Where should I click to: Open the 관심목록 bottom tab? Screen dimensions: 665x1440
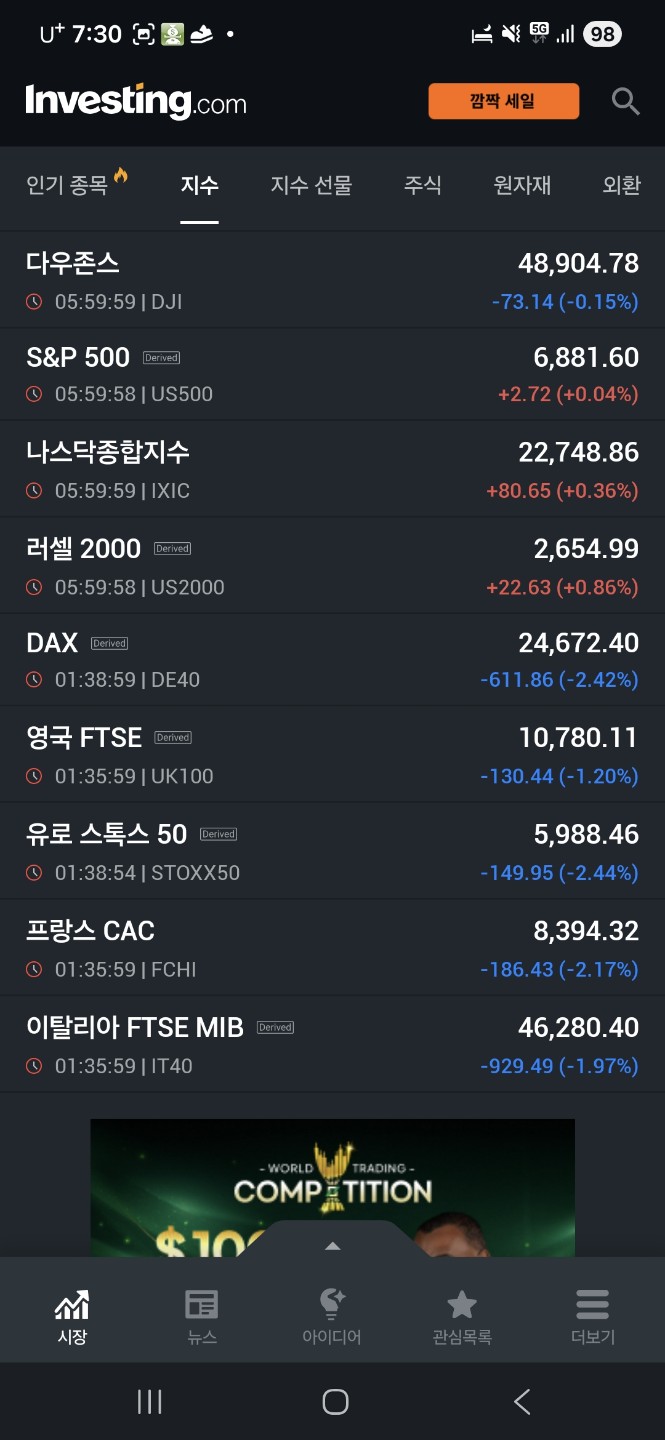pos(461,1316)
